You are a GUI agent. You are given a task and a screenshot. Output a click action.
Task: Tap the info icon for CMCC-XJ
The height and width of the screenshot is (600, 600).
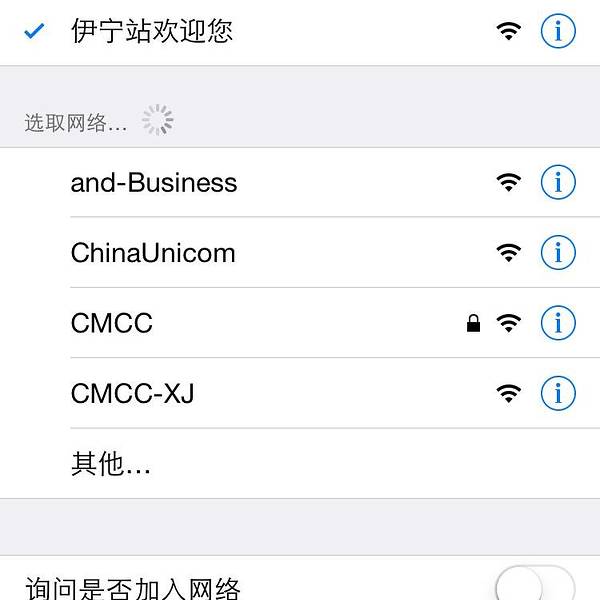[558, 393]
